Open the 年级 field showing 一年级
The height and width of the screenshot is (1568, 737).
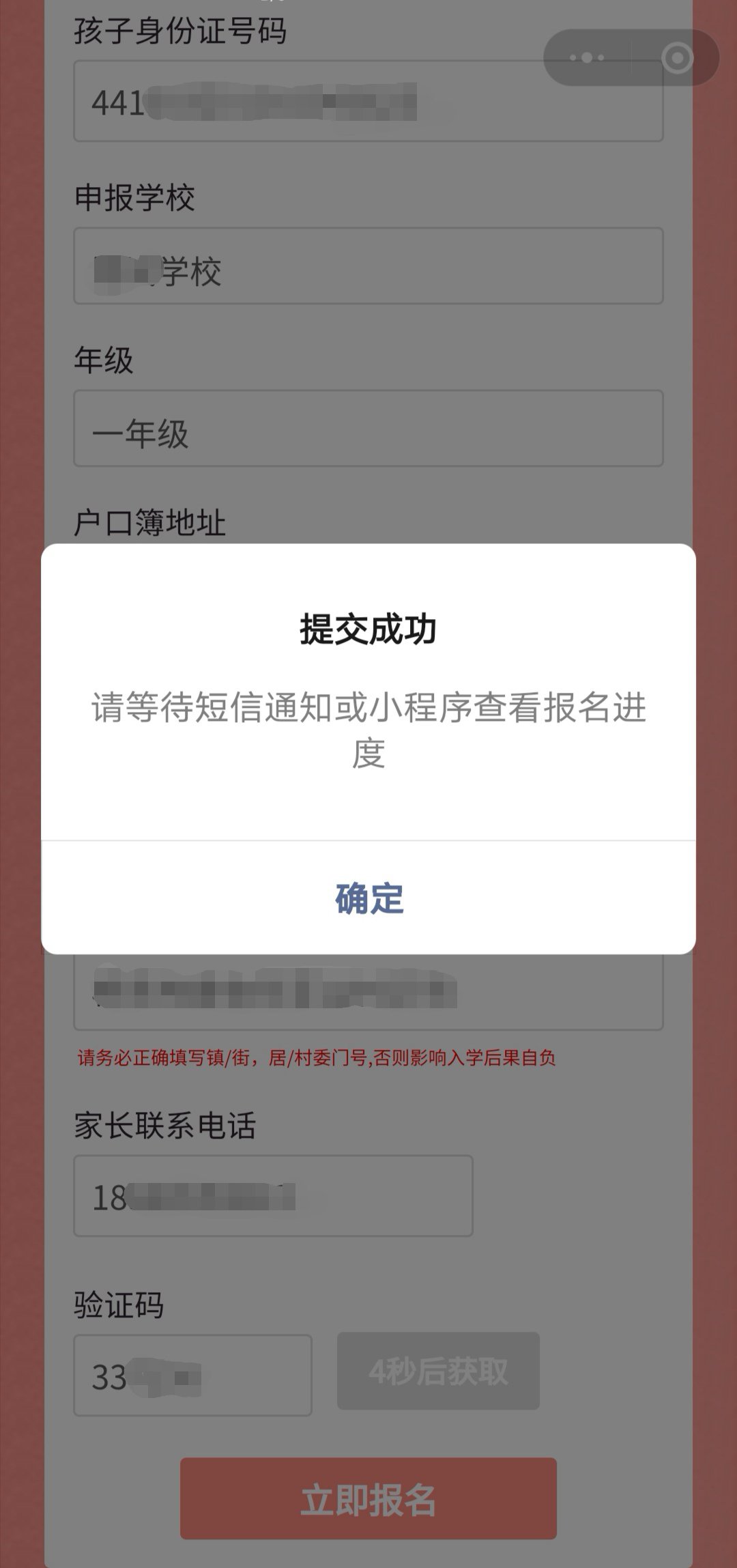click(369, 429)
